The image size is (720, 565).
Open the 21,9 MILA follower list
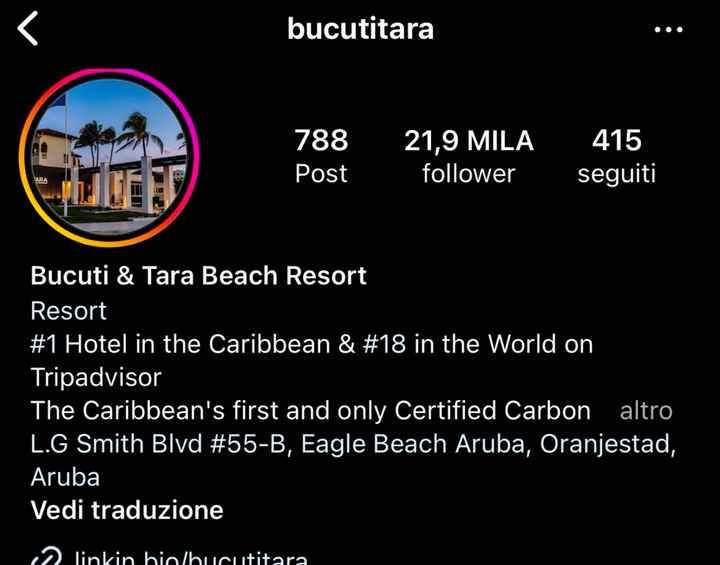point(468,156)
